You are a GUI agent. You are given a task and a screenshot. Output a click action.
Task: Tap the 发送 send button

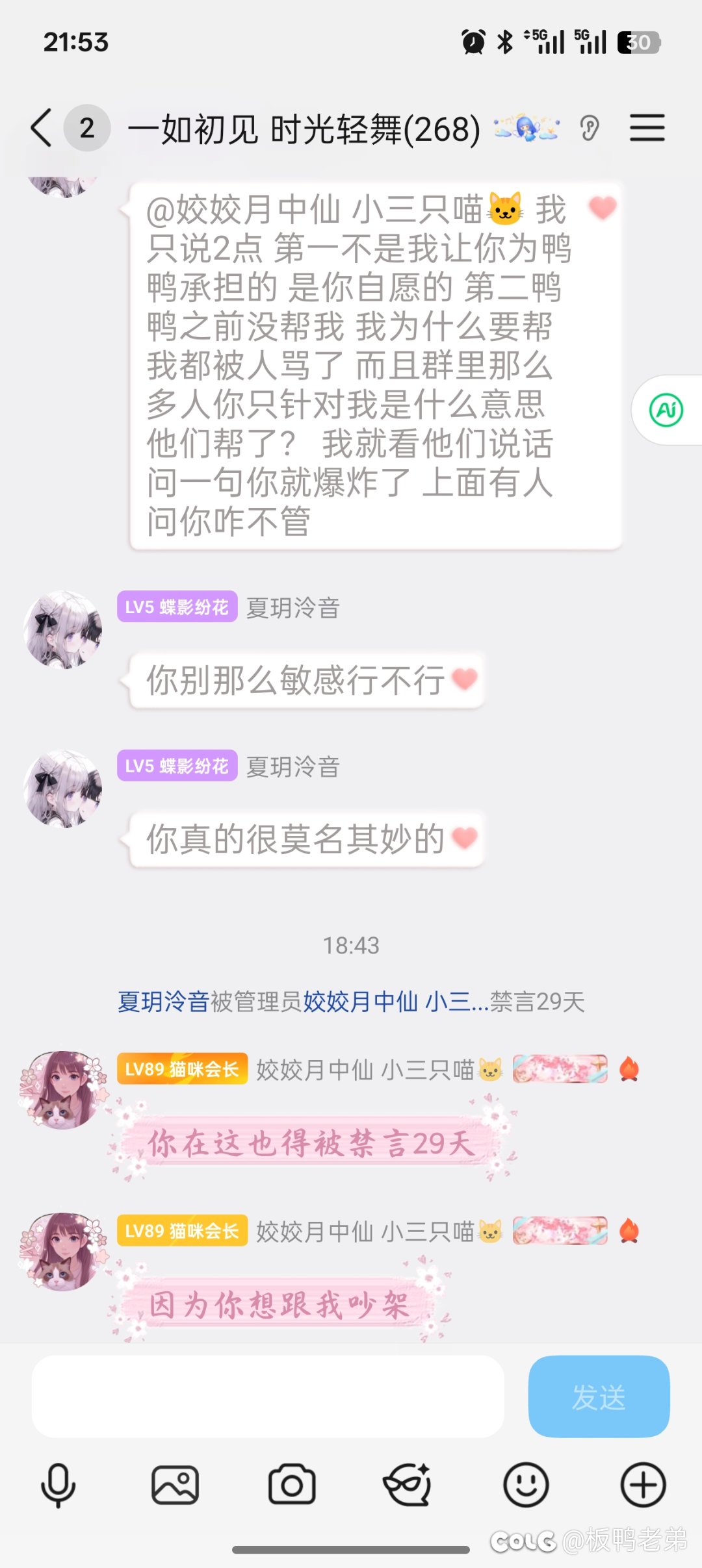[x=599, y=1396]
